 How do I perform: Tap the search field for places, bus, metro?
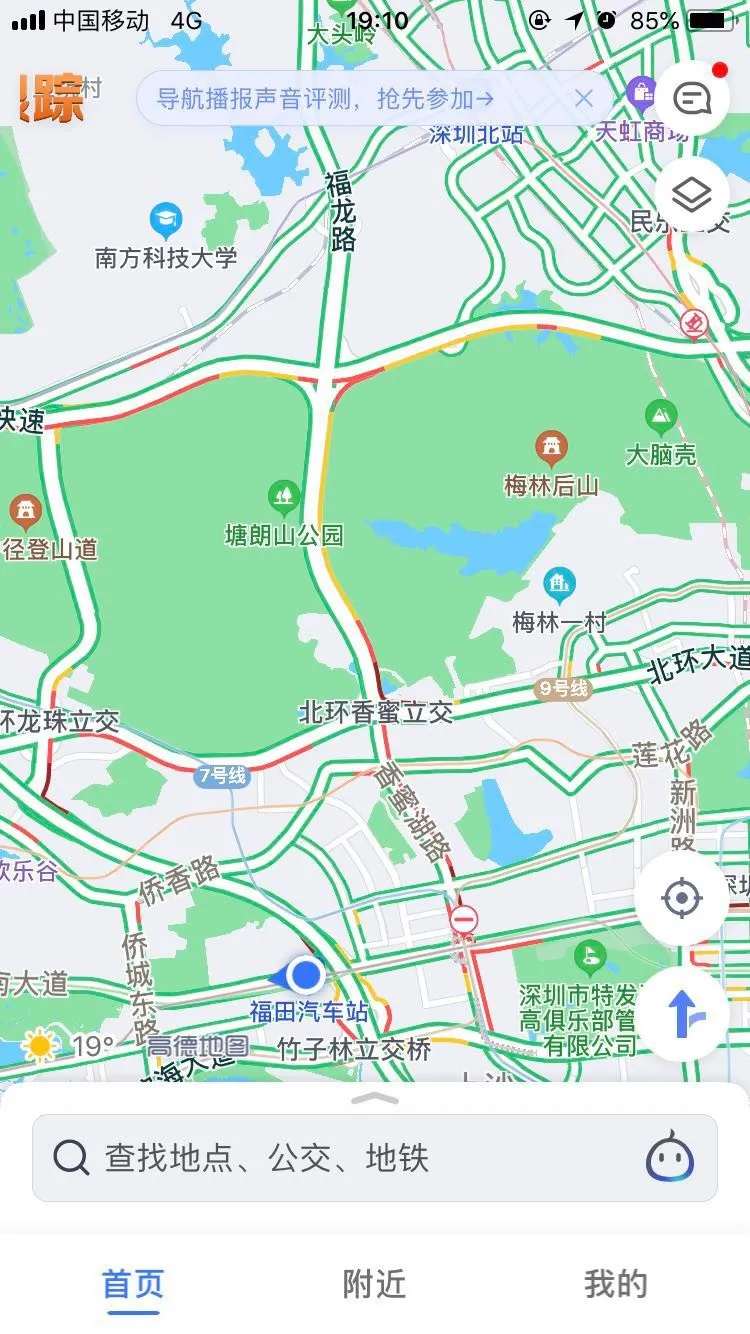(340, 1158)
